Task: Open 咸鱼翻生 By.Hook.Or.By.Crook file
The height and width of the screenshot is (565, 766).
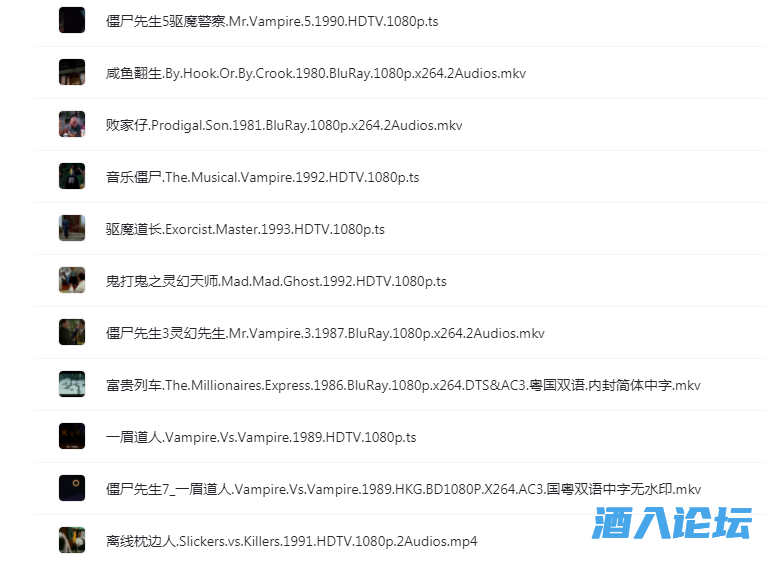Action: (316, 73)
